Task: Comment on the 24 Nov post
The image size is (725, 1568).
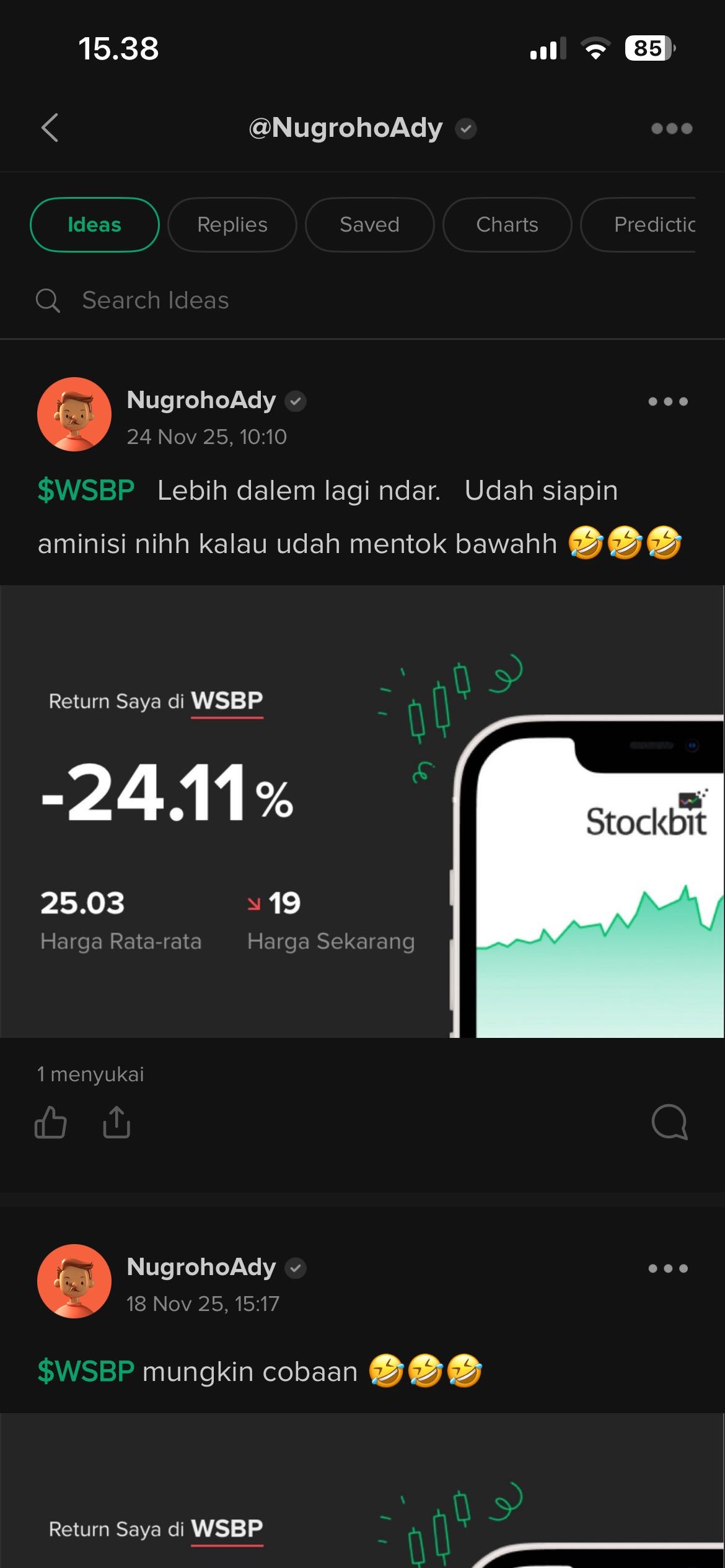Action: point(669,1122)
